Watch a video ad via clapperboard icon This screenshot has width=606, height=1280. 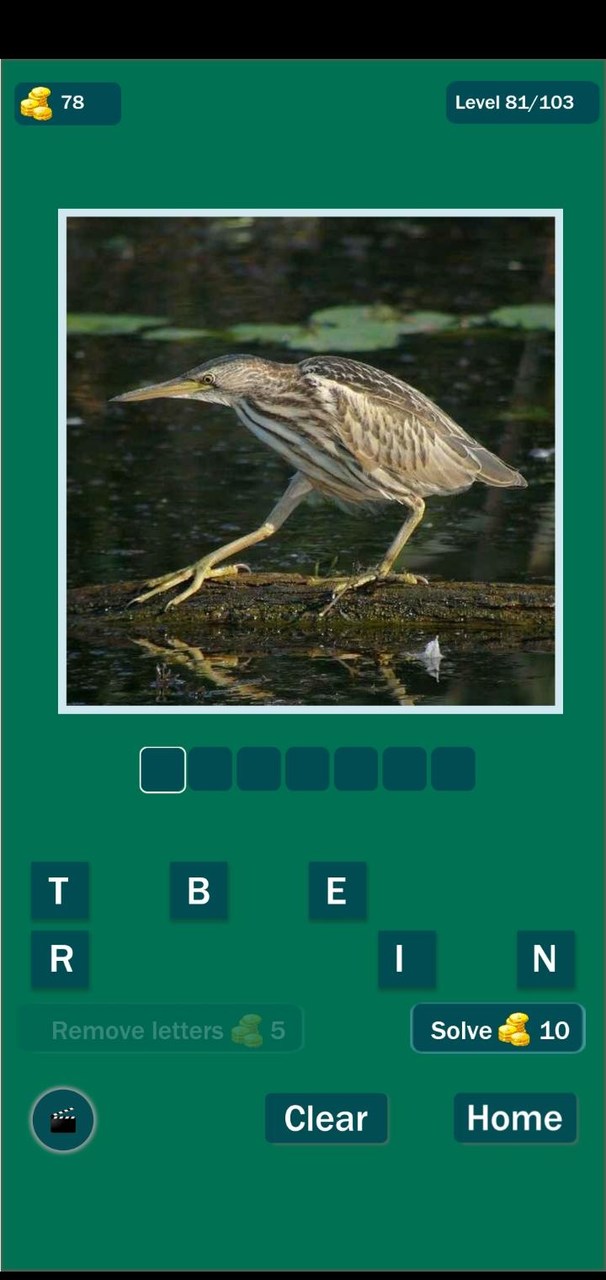(x=63, y=1120)
